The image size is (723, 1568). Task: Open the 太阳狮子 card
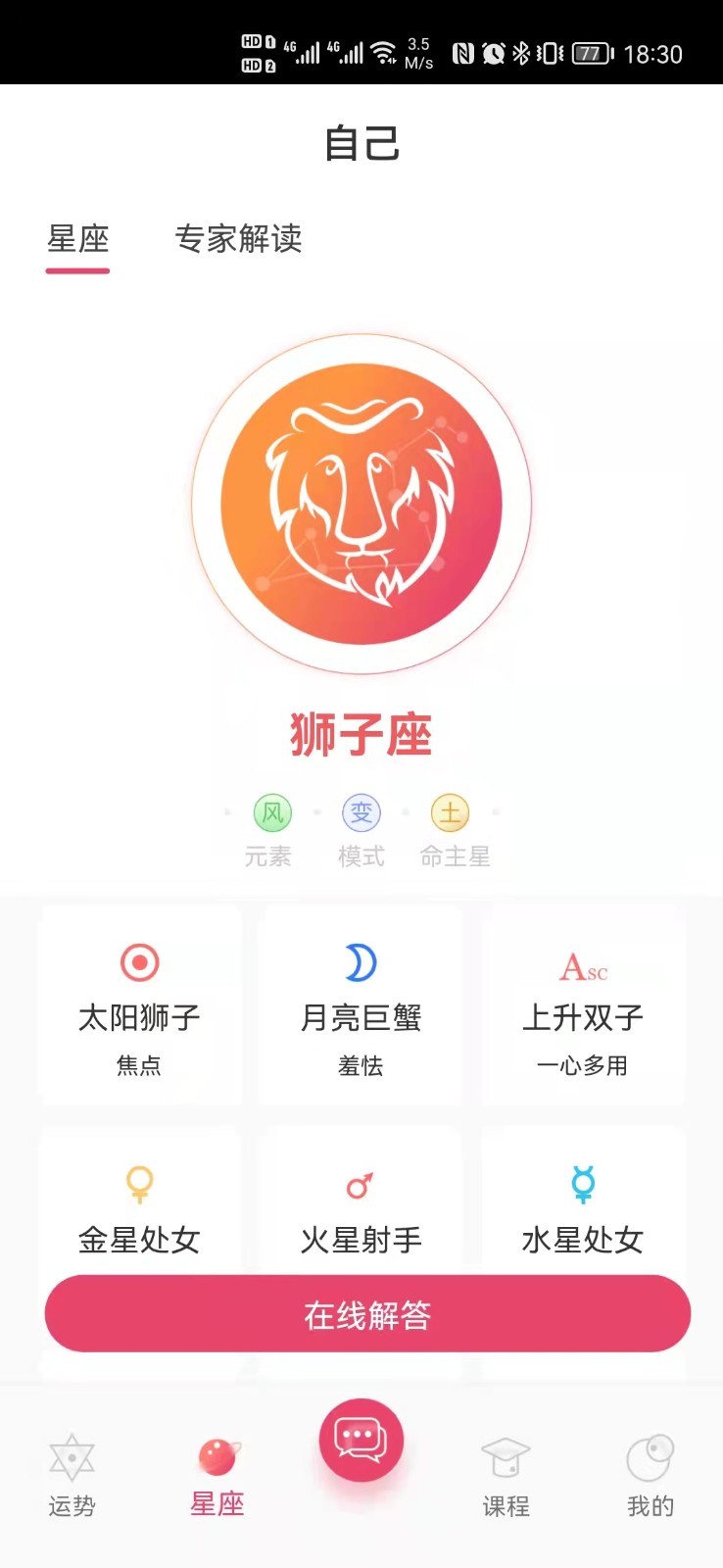click(x=139, y=1005)
